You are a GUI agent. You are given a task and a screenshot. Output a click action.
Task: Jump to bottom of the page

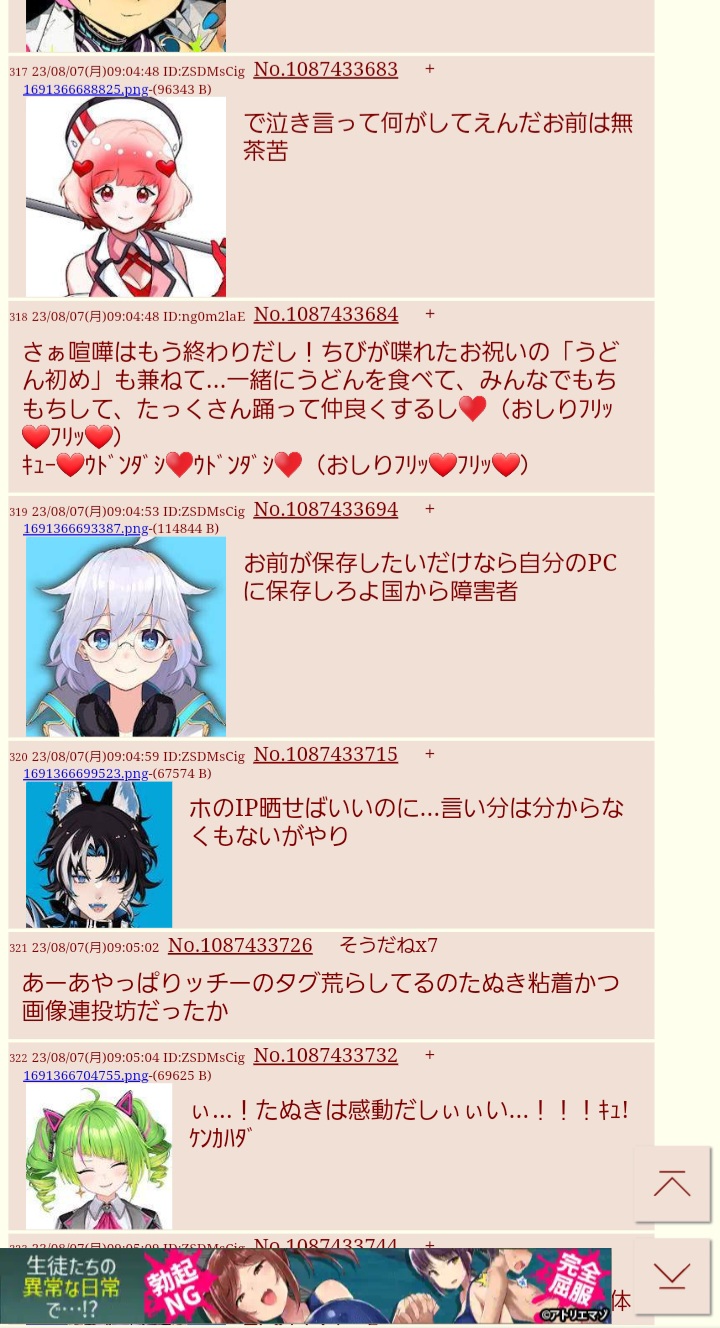tap(672, 1276)
